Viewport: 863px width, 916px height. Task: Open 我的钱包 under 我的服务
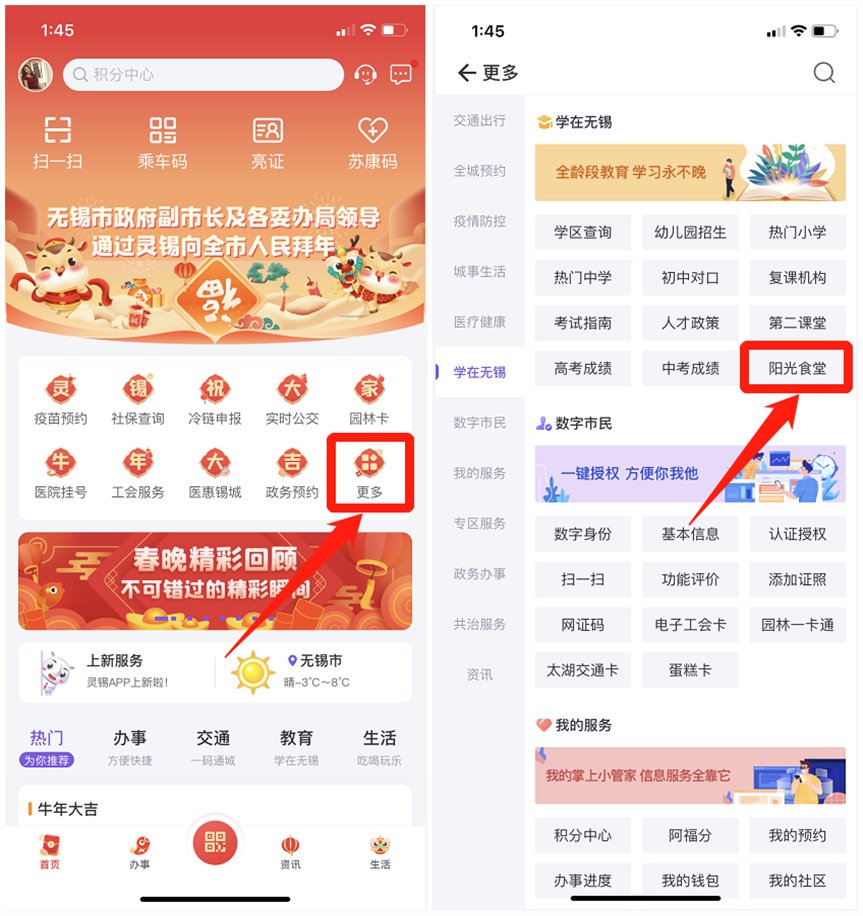(690, 881)
